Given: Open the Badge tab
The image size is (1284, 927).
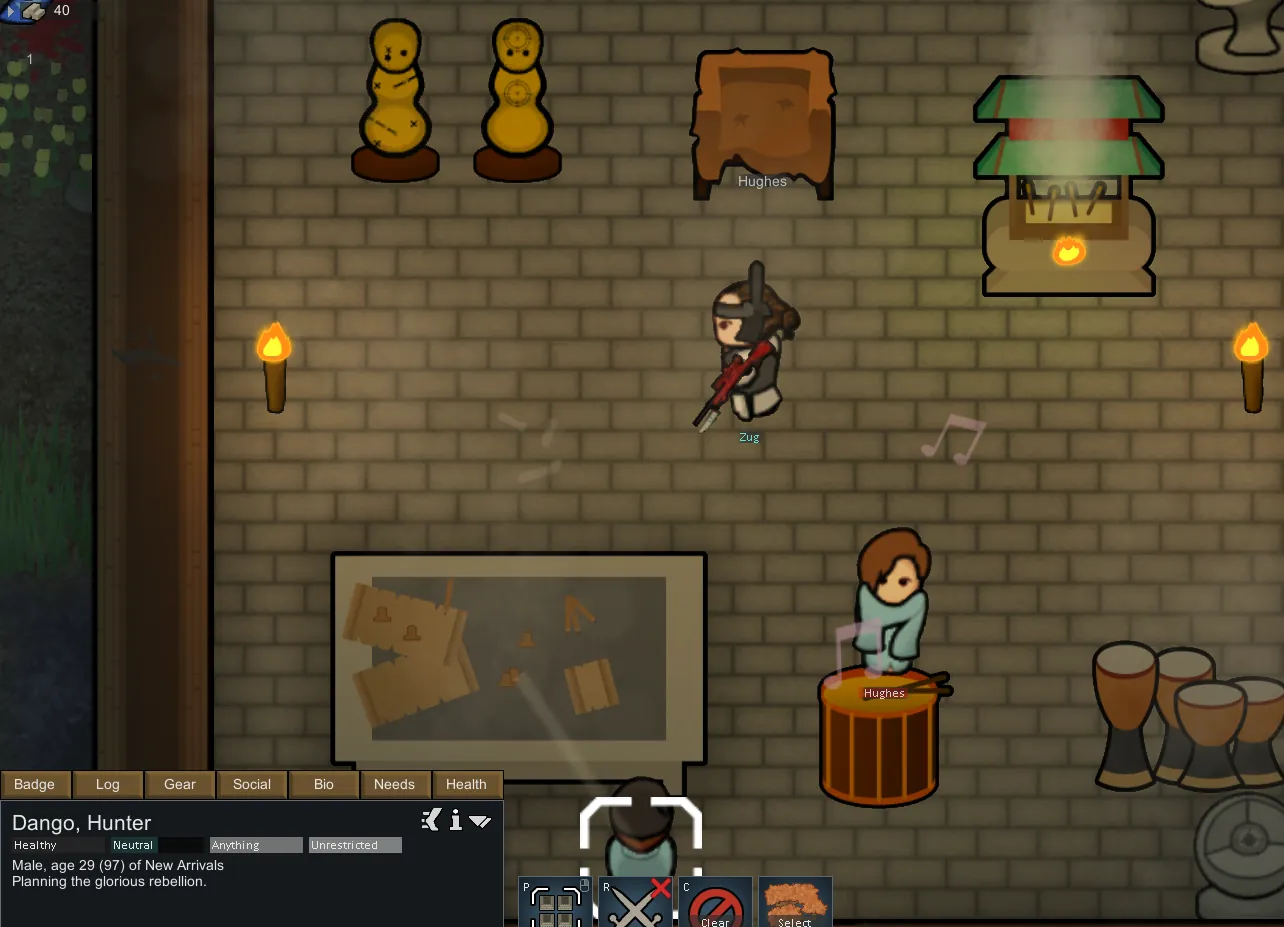Looking at the screenshot, I should click(35, 784).
